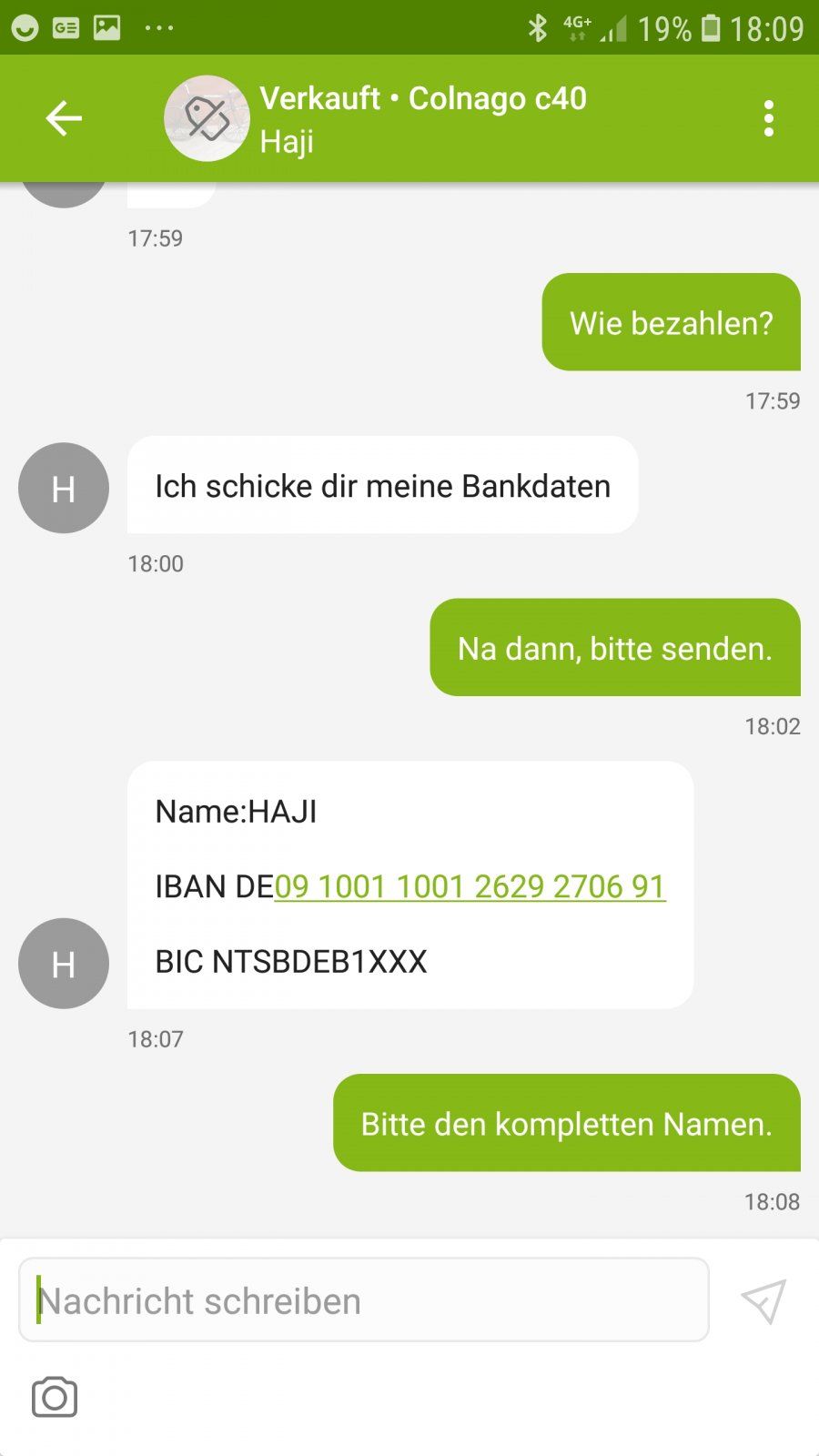
Task: Attach a photo using the camera icon
Action: click(x=55, y=1398)
